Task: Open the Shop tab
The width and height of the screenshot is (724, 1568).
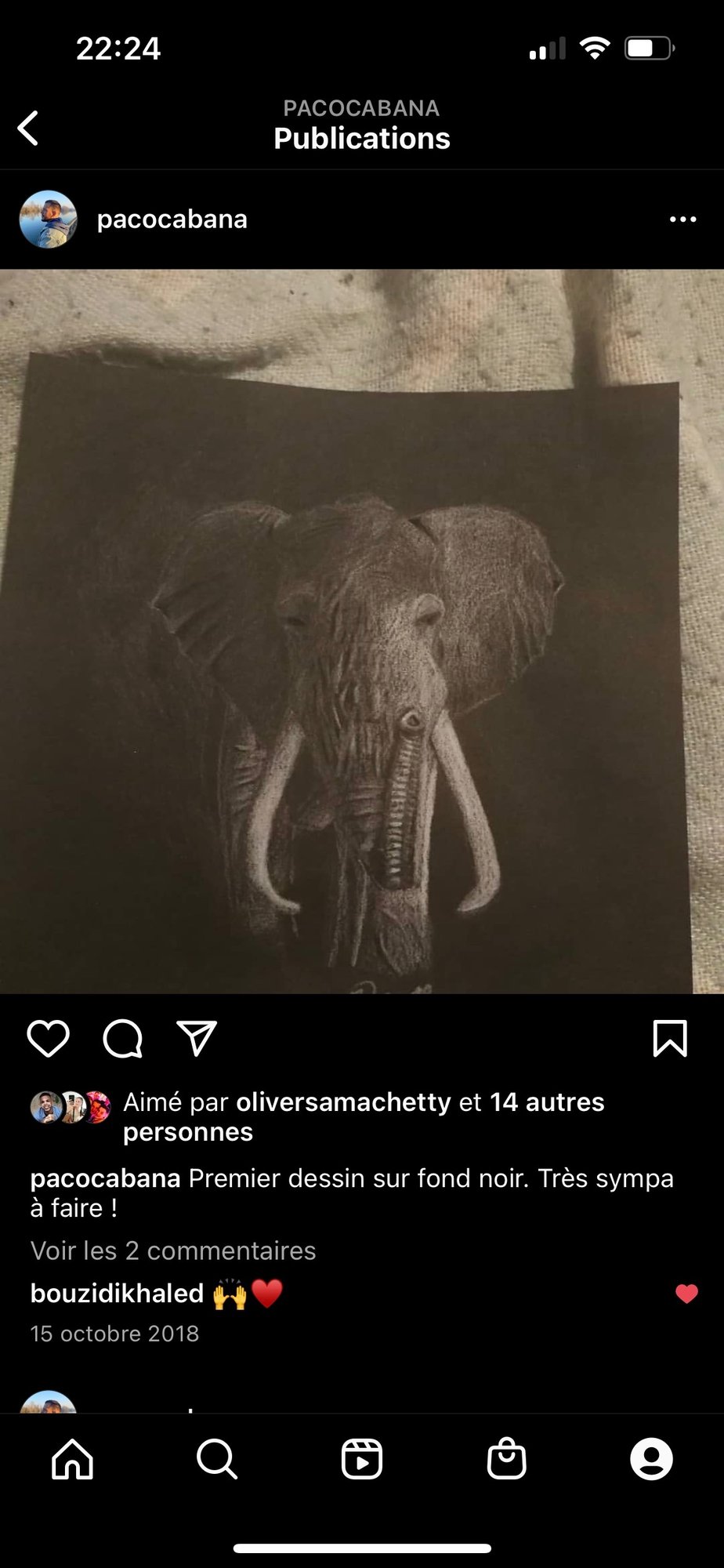Action: pyautogui.click(x=507, y=1459)
